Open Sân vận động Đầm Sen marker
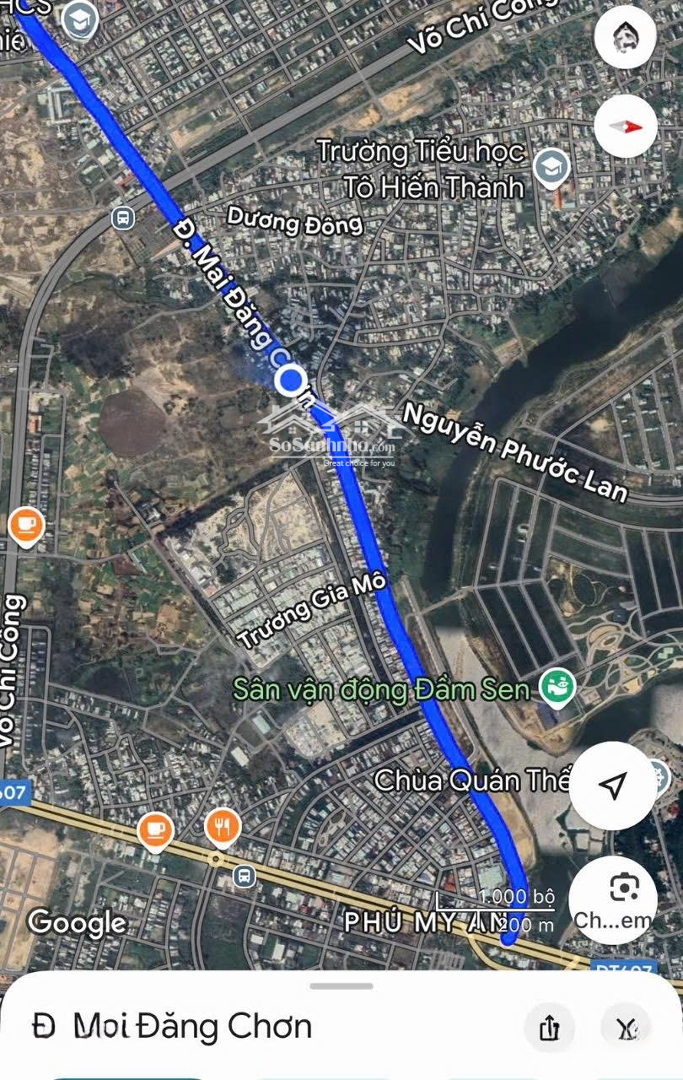Viewport: 683px width, 1080px height. pos(556,687)
